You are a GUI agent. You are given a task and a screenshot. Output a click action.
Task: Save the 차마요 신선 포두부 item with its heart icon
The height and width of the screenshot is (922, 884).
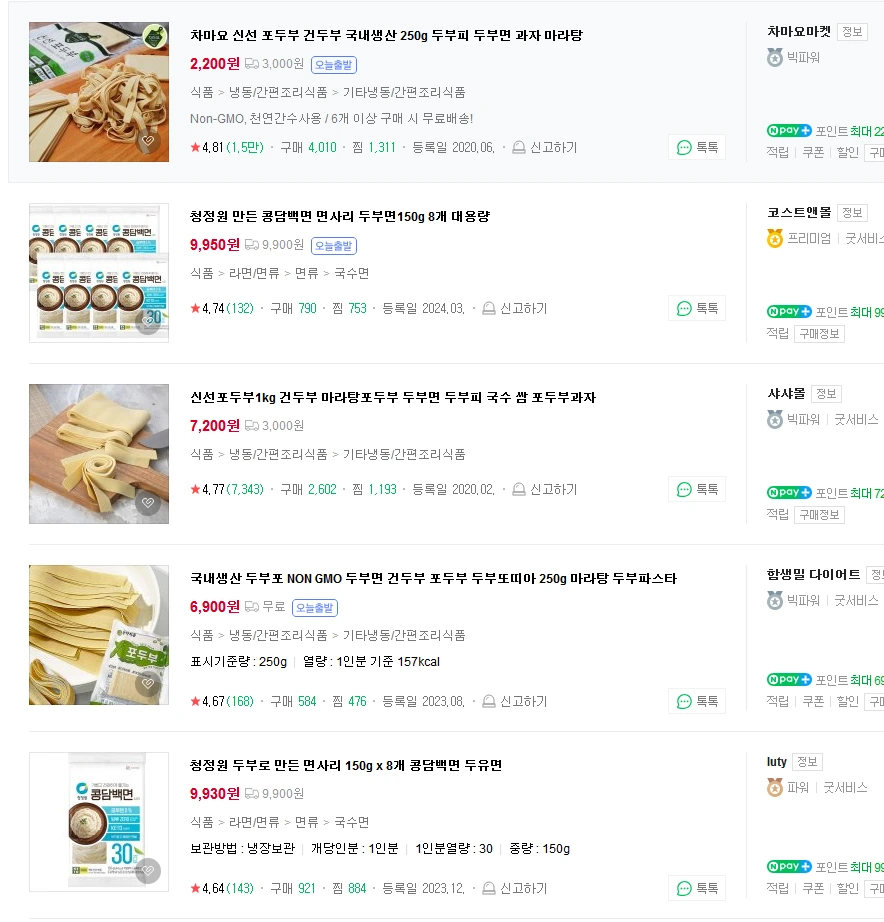point(148,141)
